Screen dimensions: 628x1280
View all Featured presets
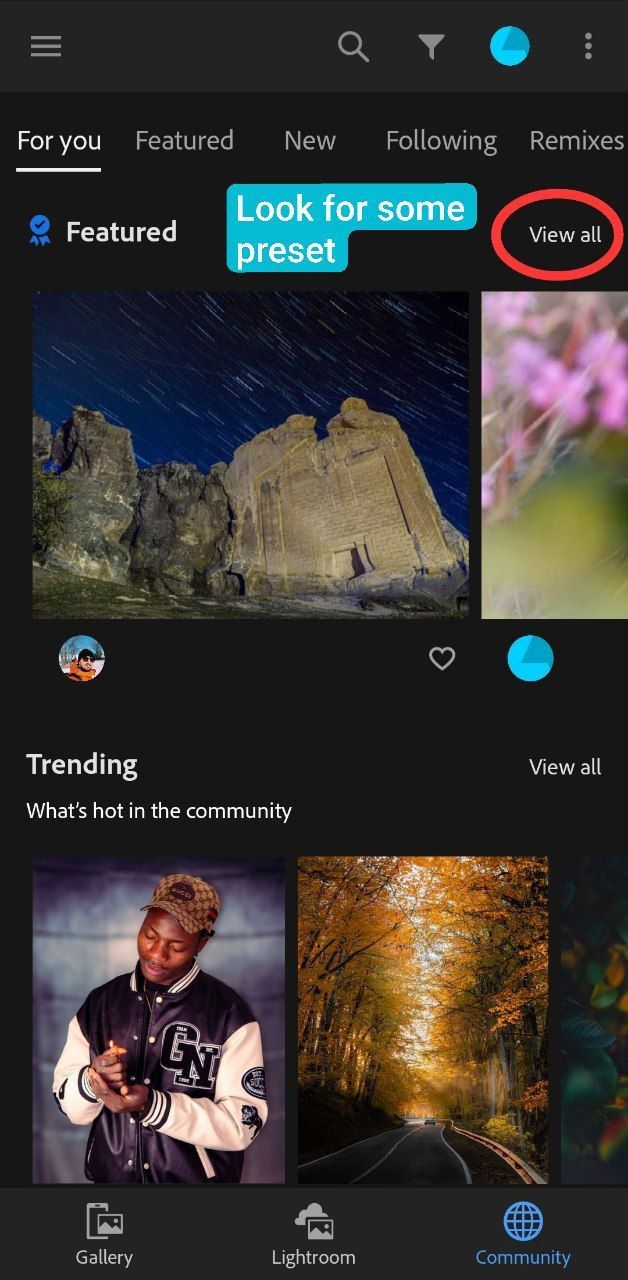point(565,235)
